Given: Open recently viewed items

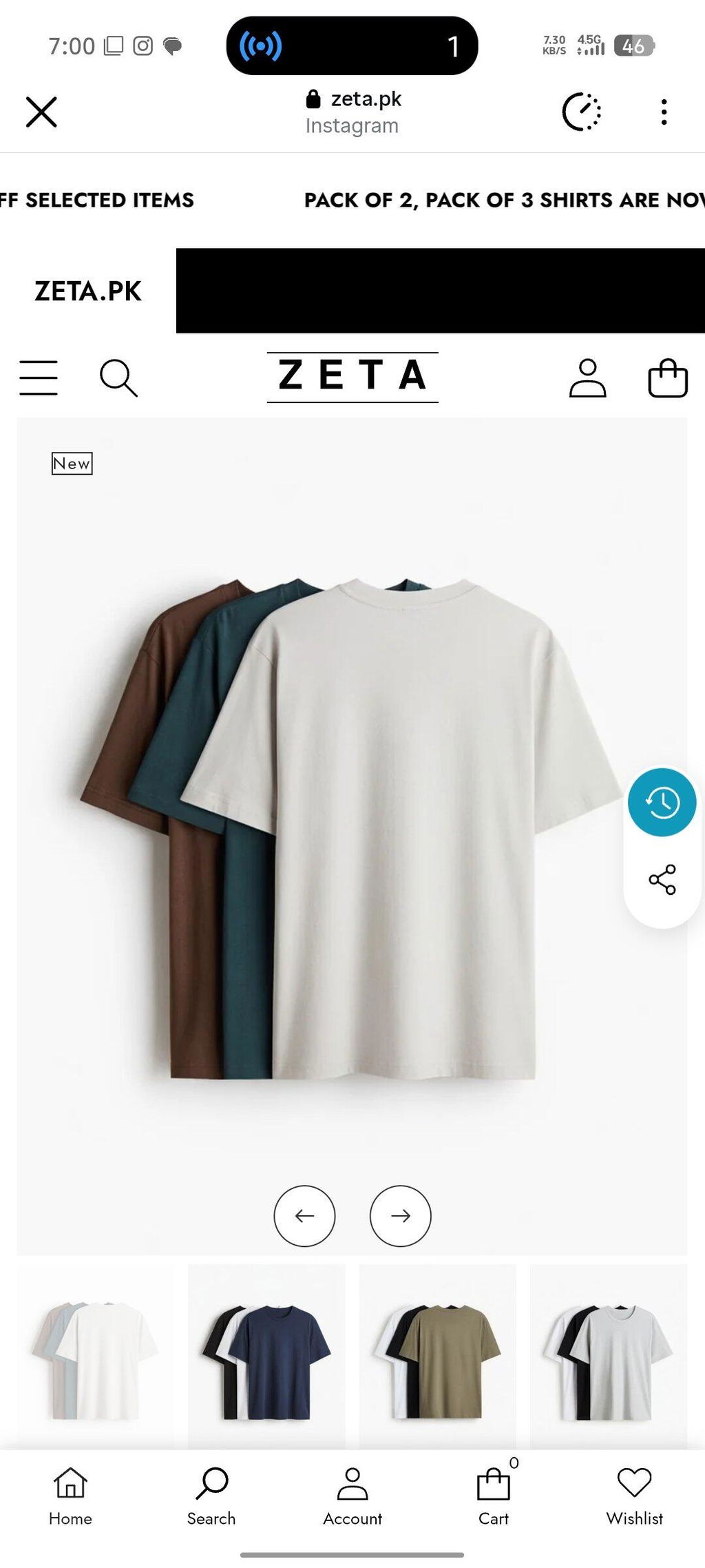Looking at the screenshot, I should [662, 803].
